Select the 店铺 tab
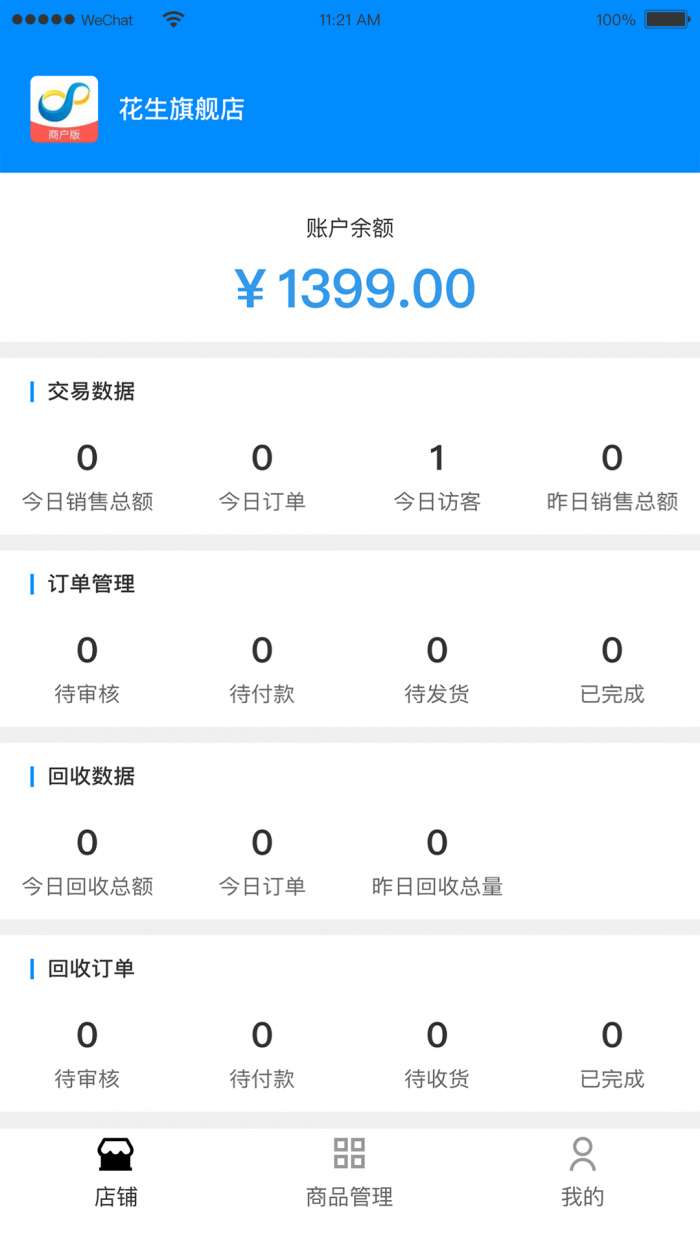700x1244 pixels. (x=116, y=1172)
